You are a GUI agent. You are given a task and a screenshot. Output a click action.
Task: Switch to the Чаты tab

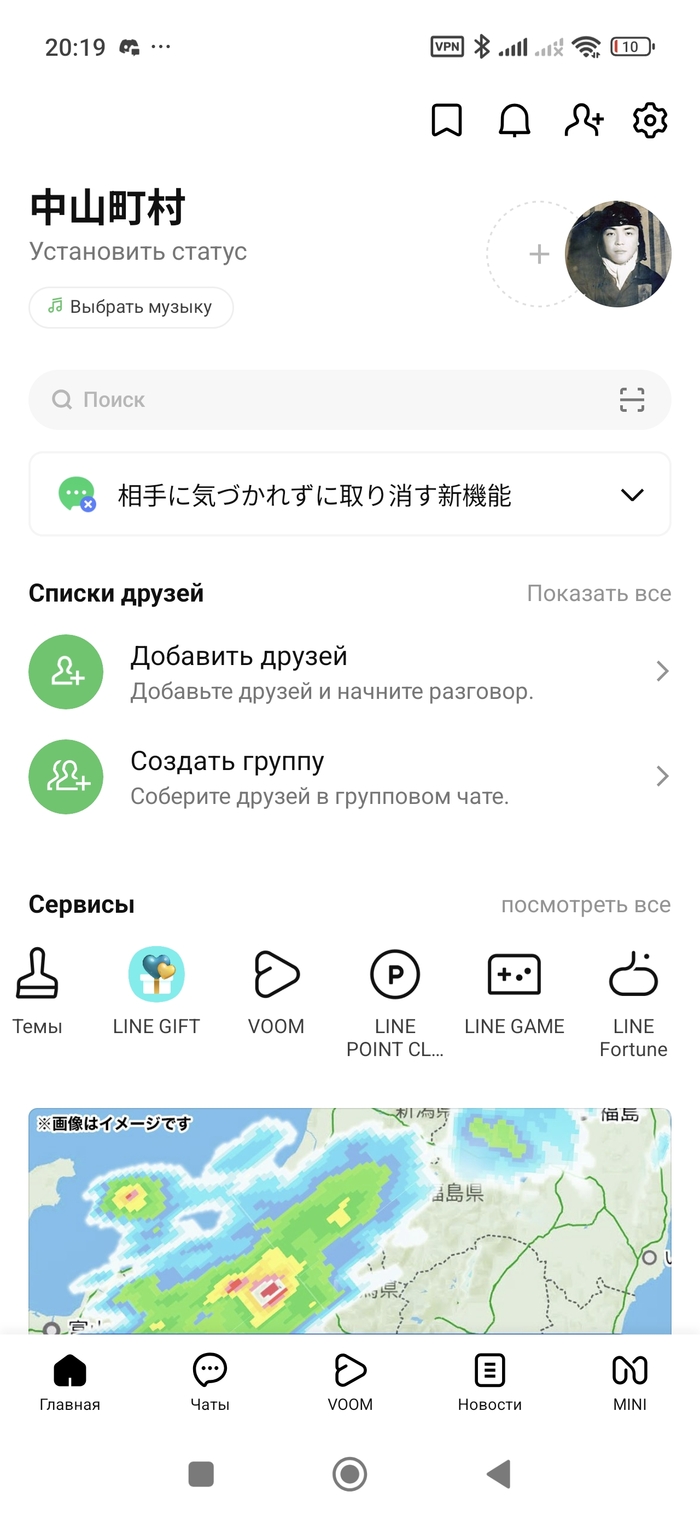(x=210, y=1382)
